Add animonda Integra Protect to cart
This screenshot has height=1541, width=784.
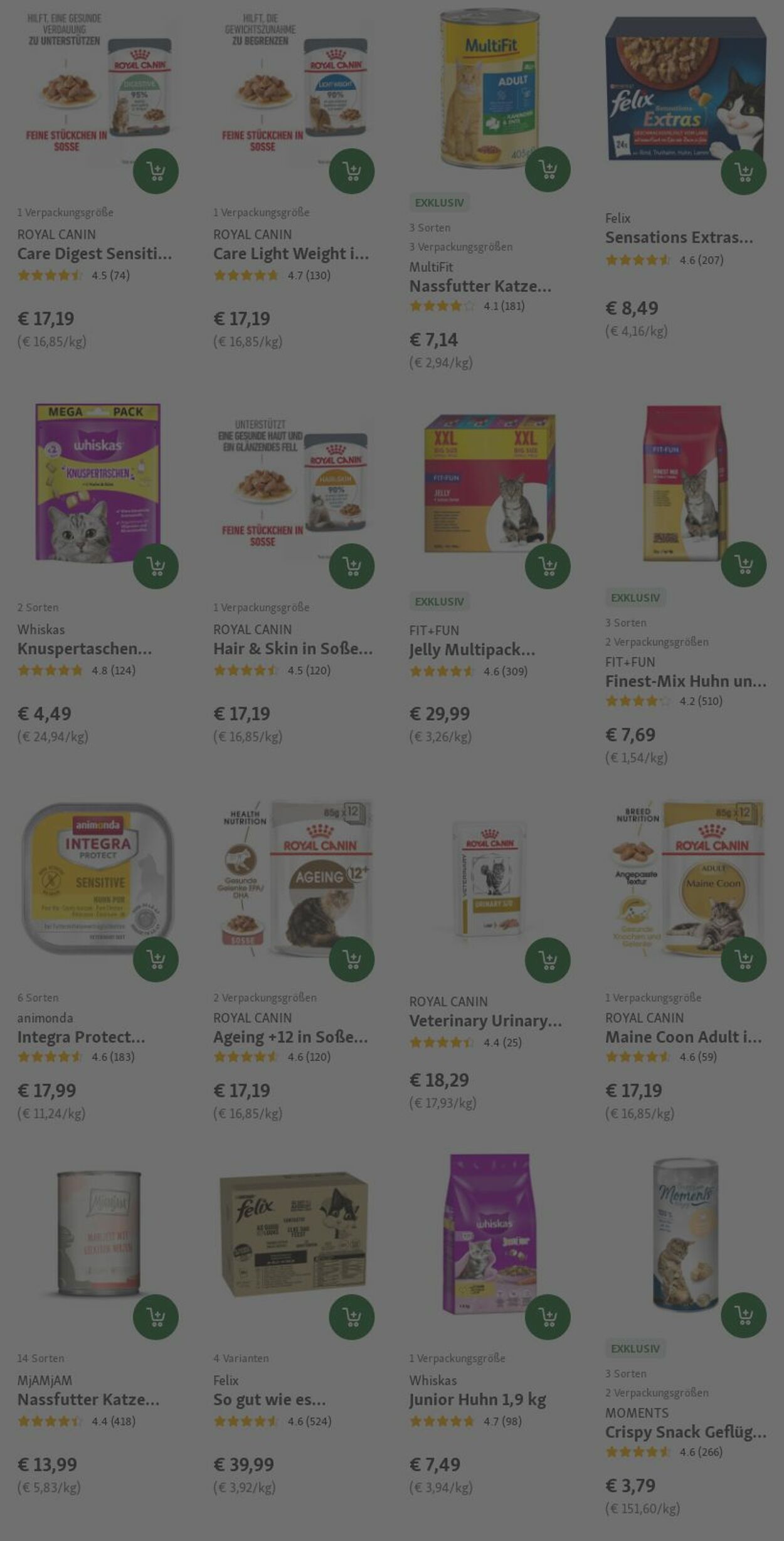click(156, 959)
